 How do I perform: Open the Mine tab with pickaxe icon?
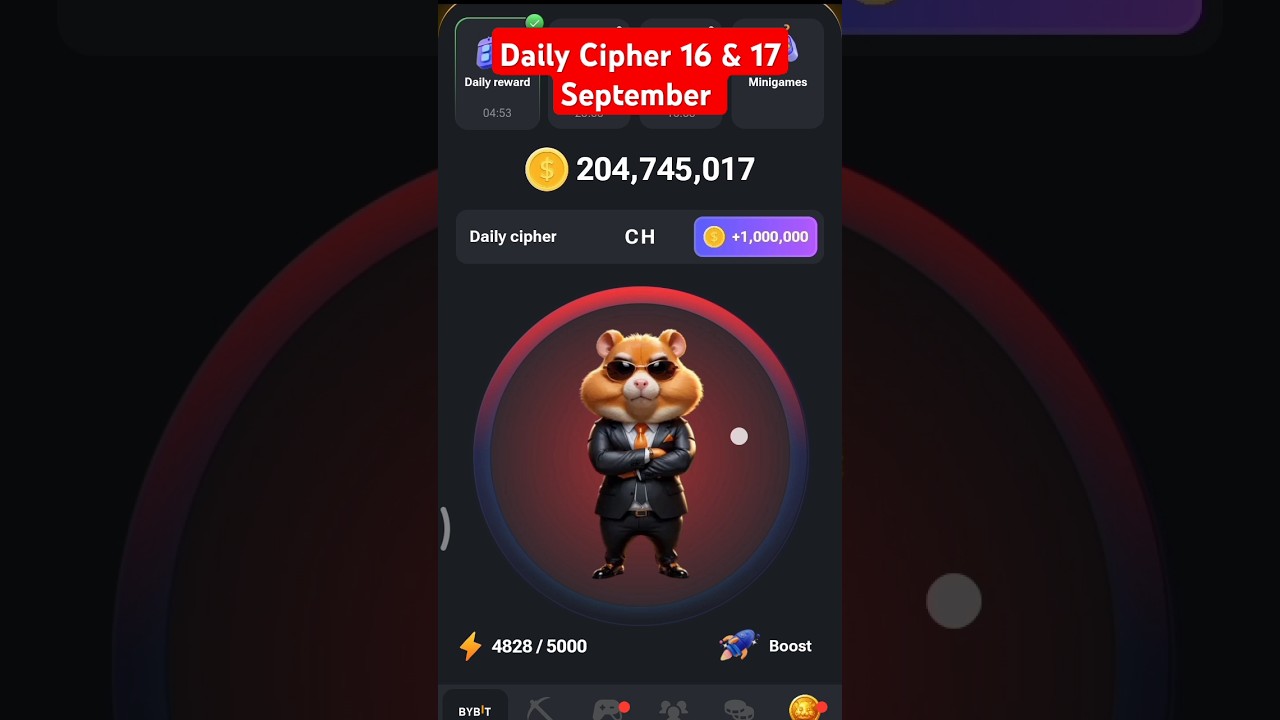(x=541, y=709)
